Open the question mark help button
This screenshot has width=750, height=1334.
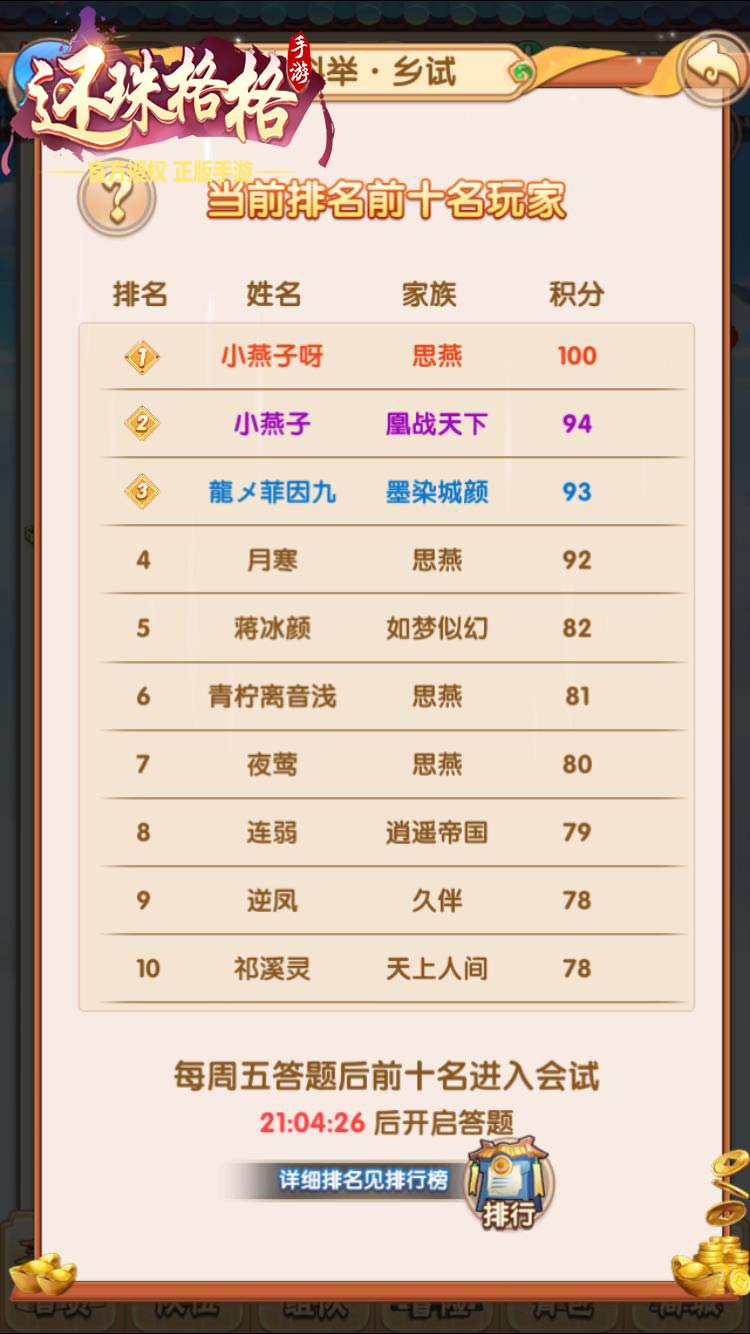[x=117, y=197]
